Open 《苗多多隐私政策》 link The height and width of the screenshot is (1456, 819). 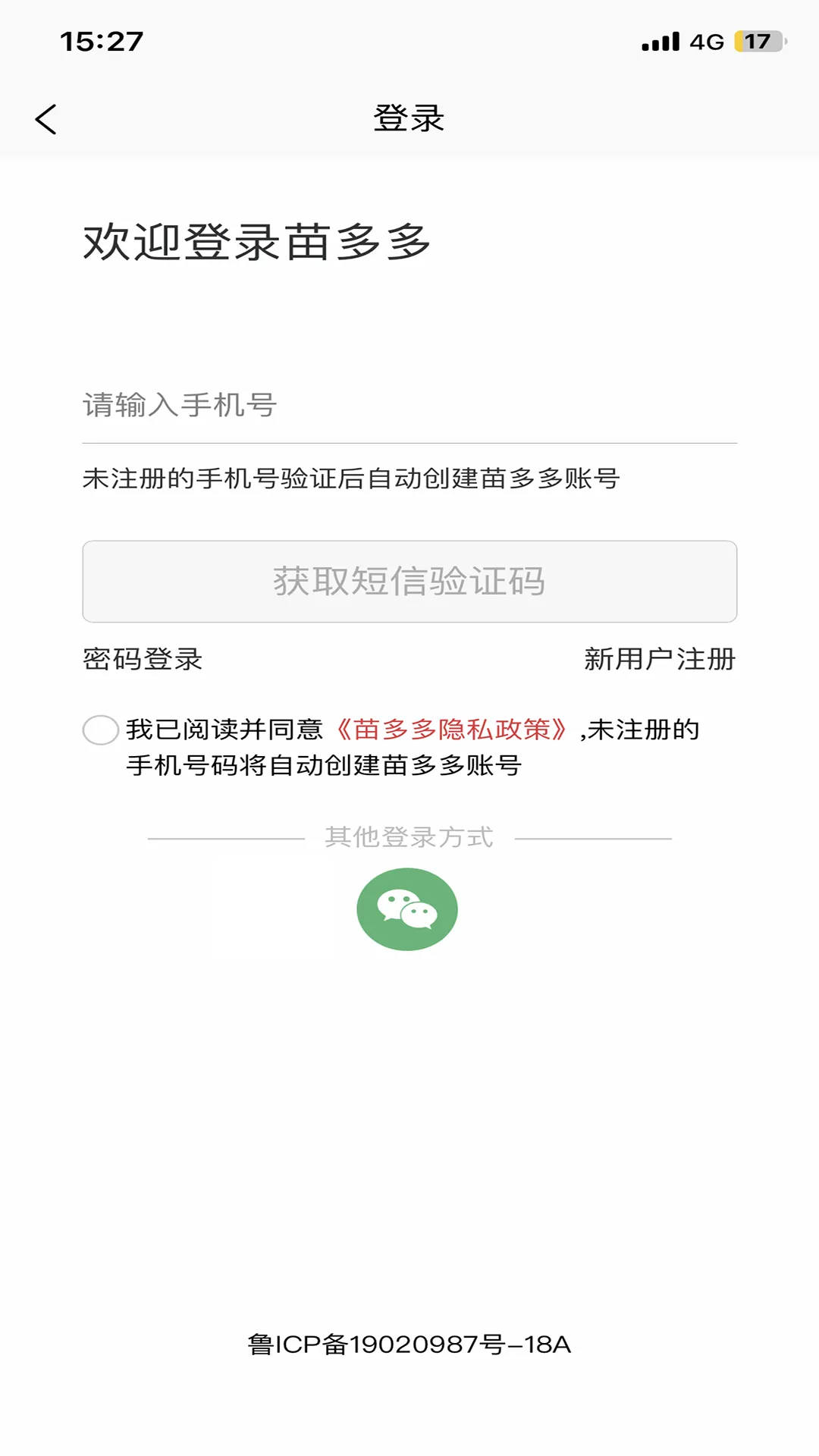point(452,730)
